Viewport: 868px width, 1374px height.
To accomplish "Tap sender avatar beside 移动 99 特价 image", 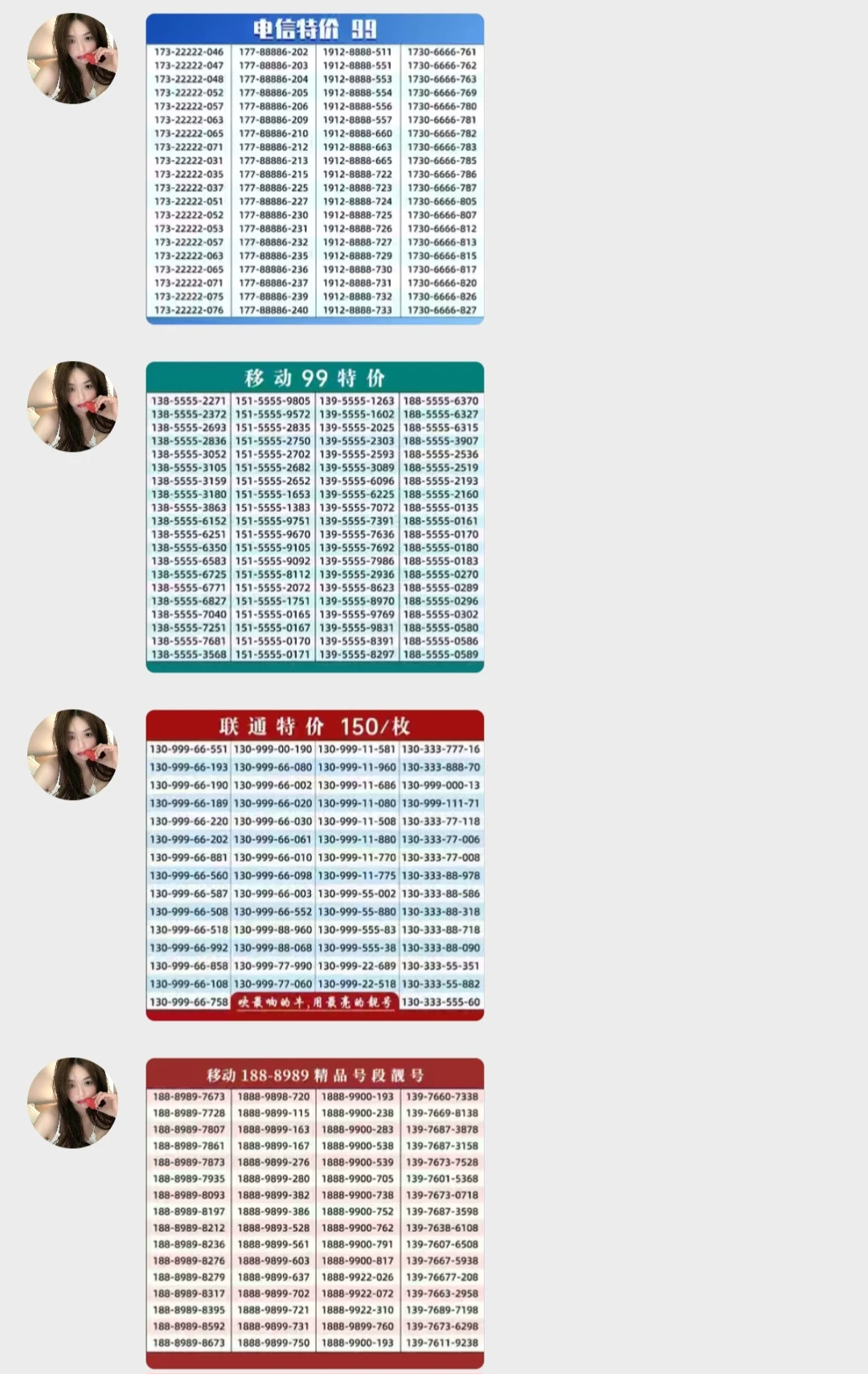I will point(72,406).
